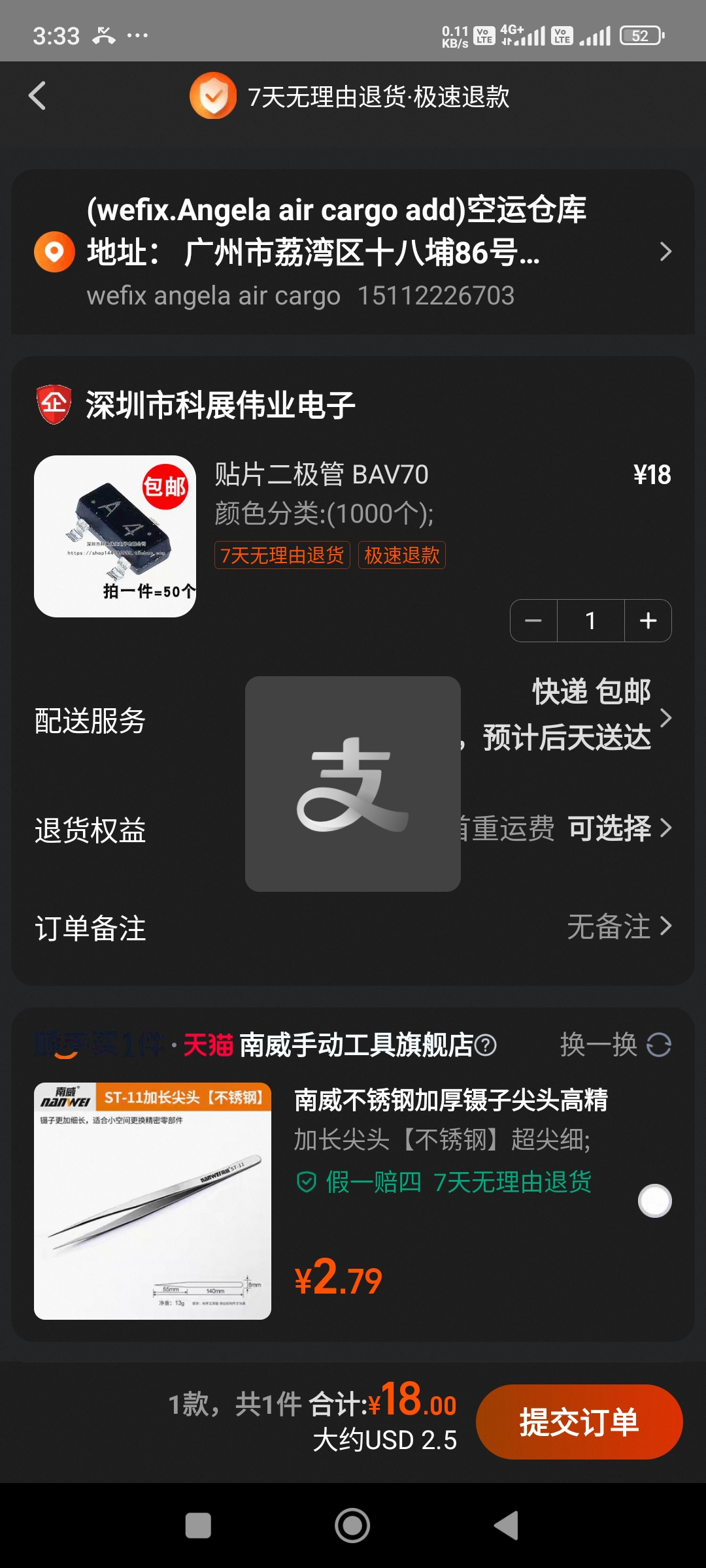This screenshot has height=1568, width=706.
Task: Show help for 南威手动工具旗舰店
Action: point(486,1045)
